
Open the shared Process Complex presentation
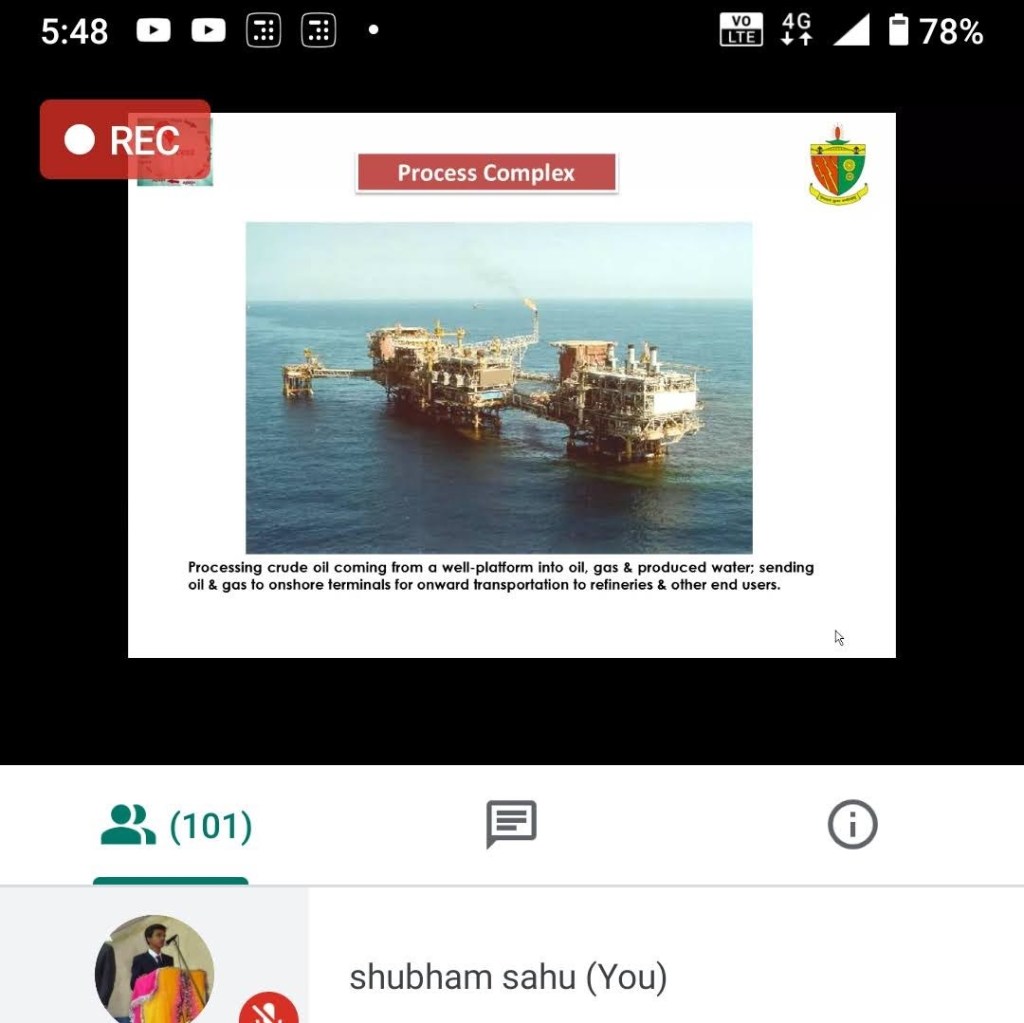pos(511,385)
